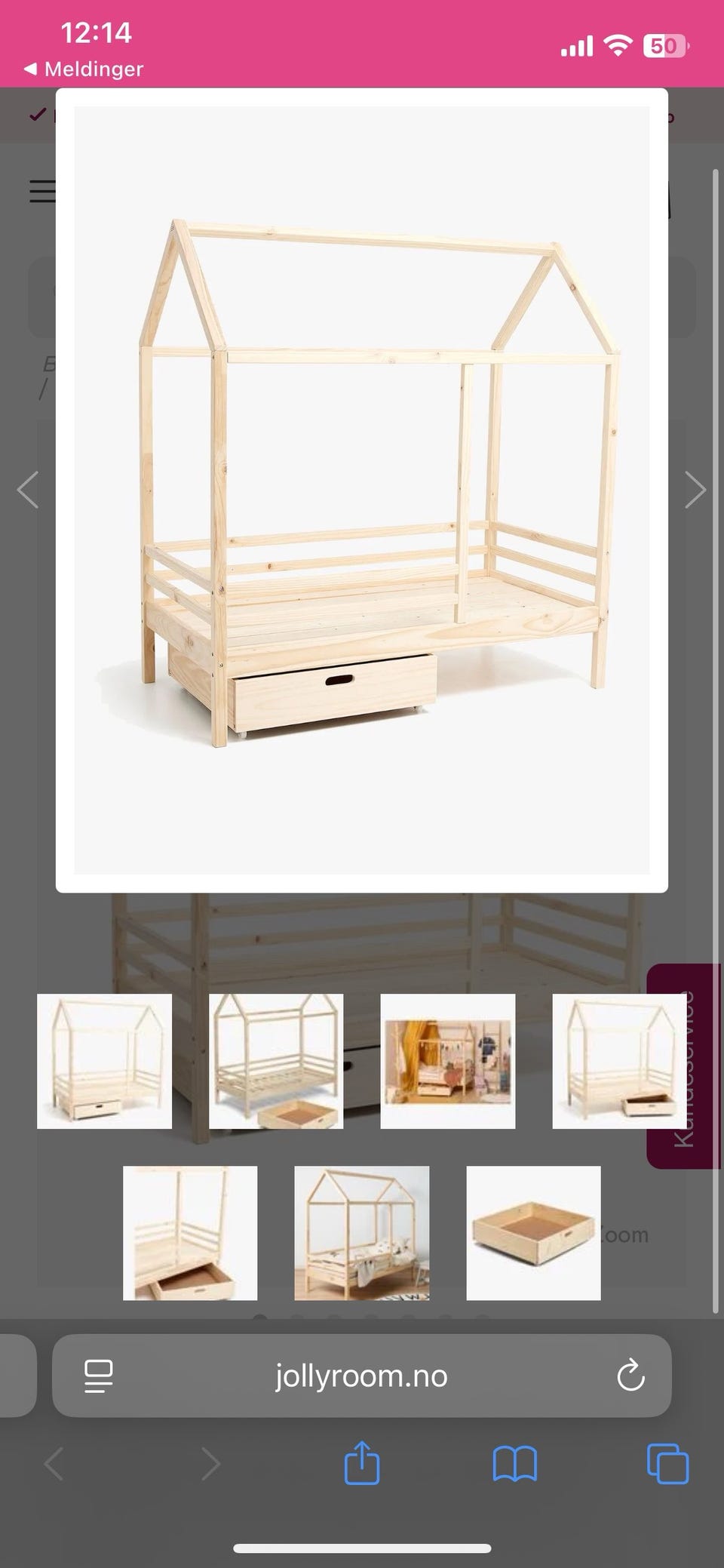Return to Meldinger app
This screenshot has height=1568, width=724.
83,69
